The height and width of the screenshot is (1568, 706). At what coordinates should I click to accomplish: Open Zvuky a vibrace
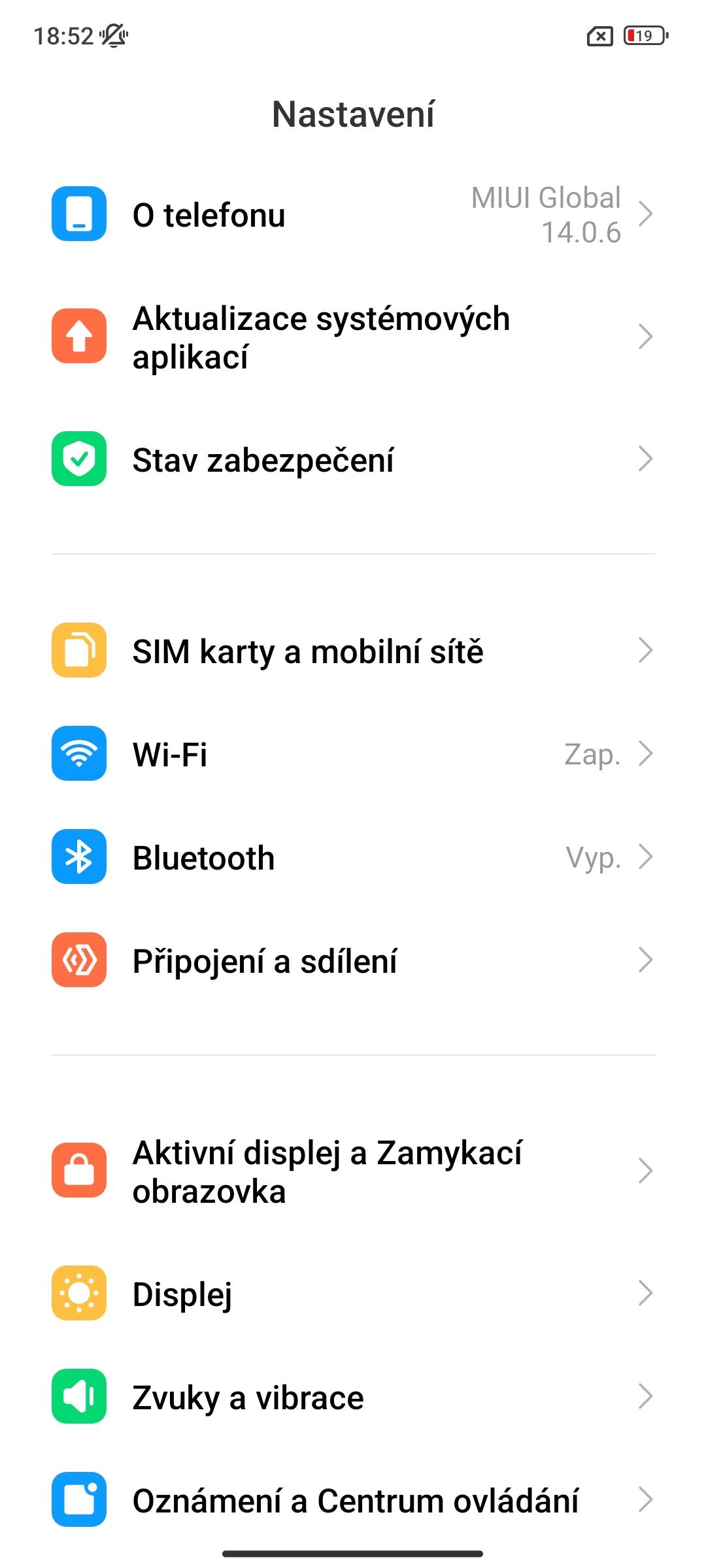point(353,1397)
